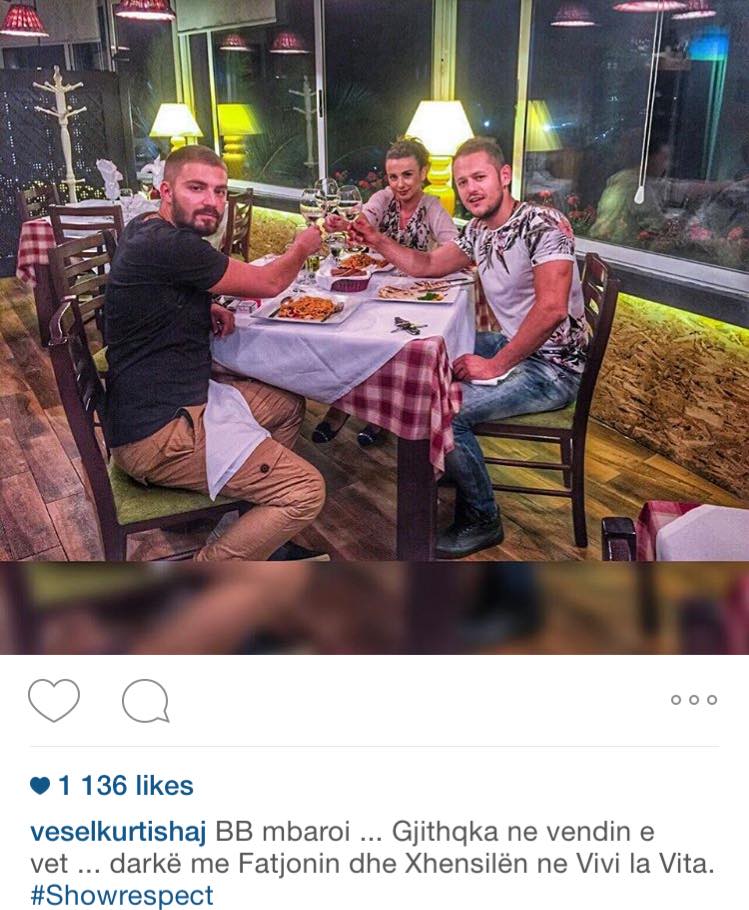
Task: View the 1 136 likes list
Action: point(124,786)
